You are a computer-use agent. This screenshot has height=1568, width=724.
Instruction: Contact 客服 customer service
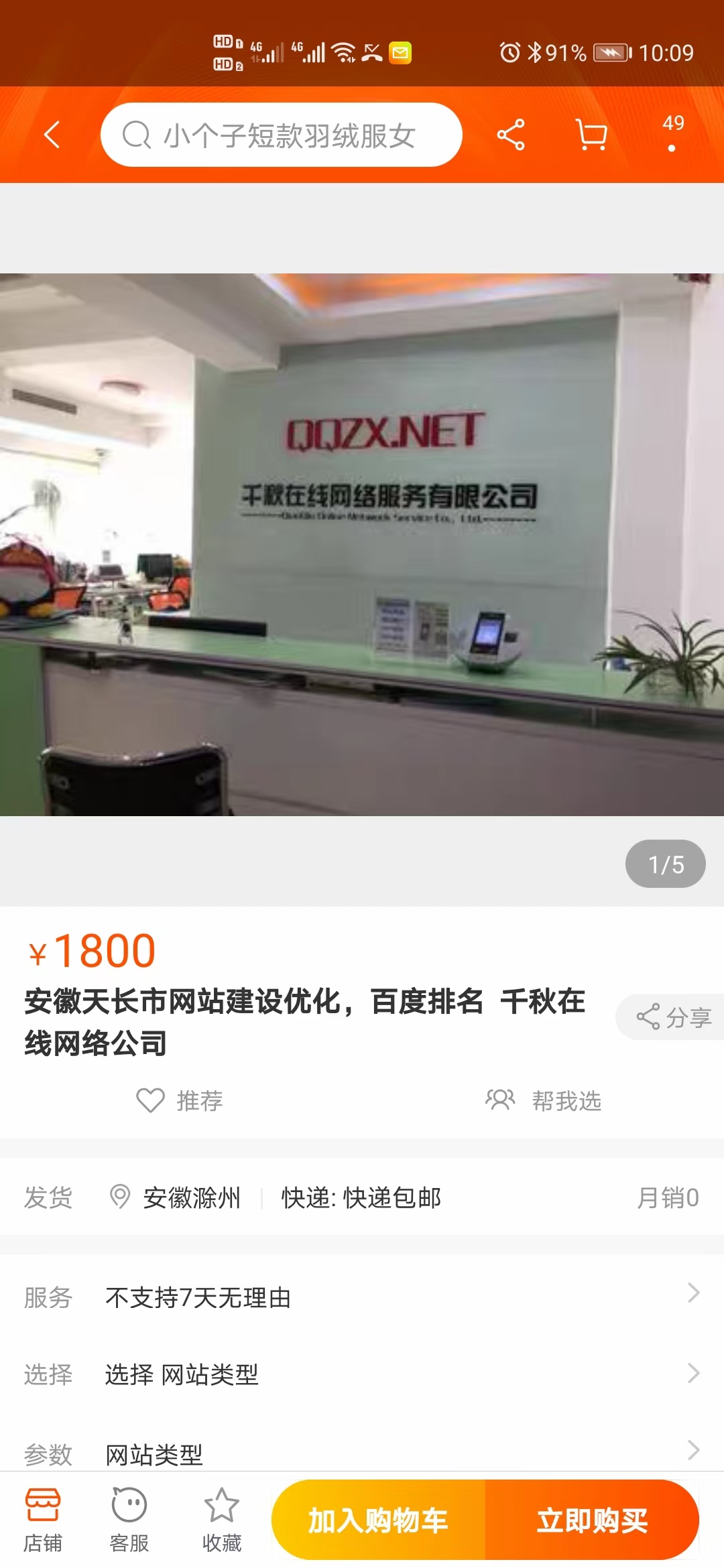coord(129,1520)
